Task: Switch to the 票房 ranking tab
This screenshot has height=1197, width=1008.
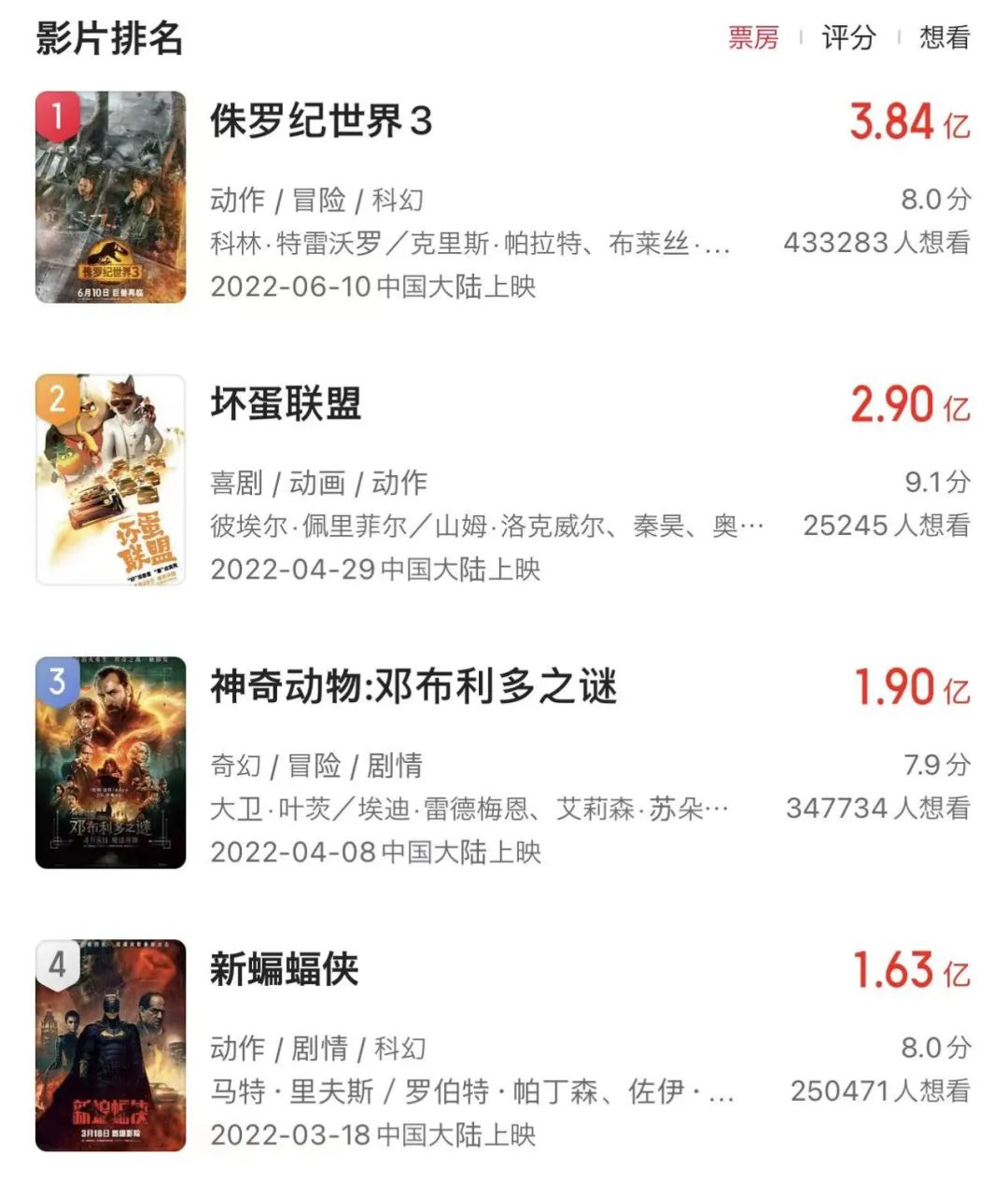Action: (x=752, y=37)
